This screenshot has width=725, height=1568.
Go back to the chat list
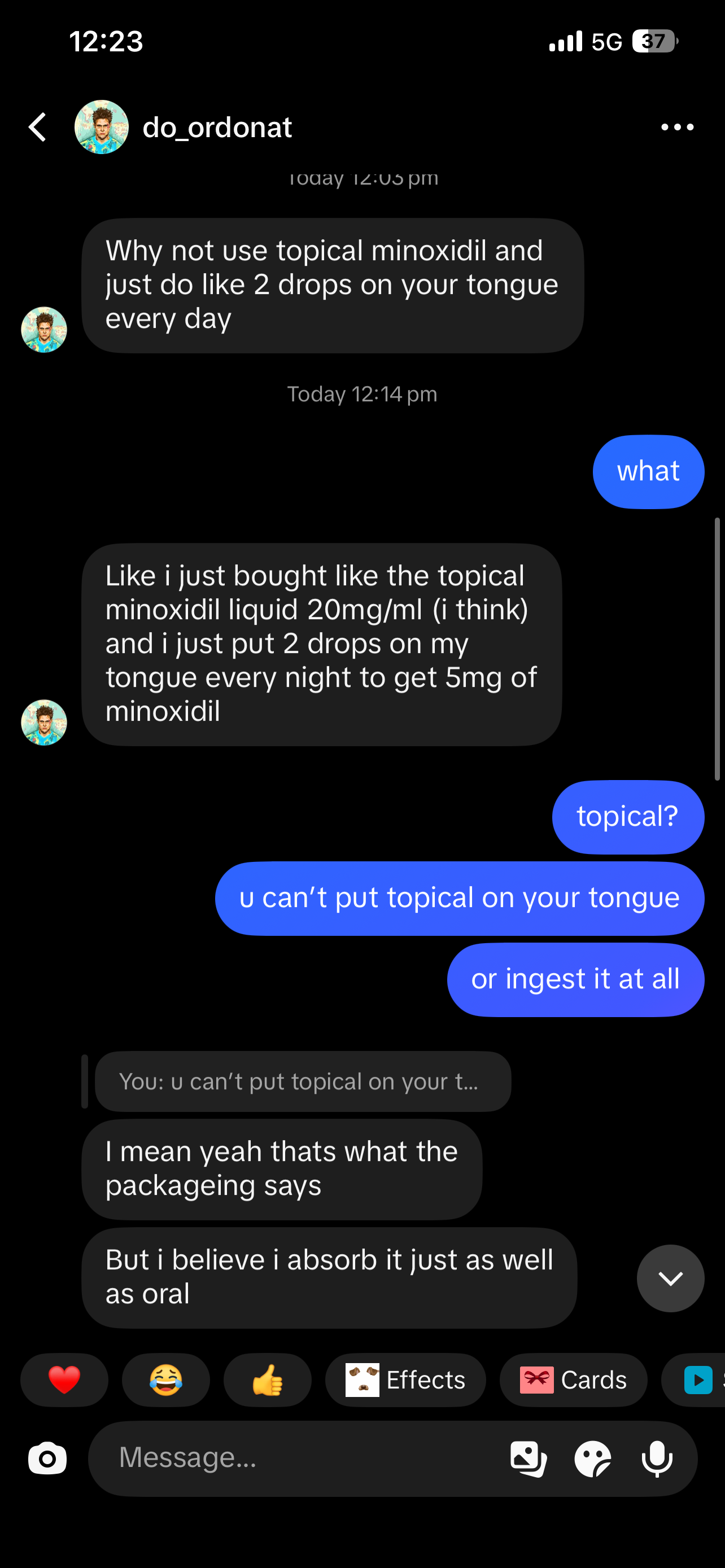pyautogui.click(x=38, y=127)
